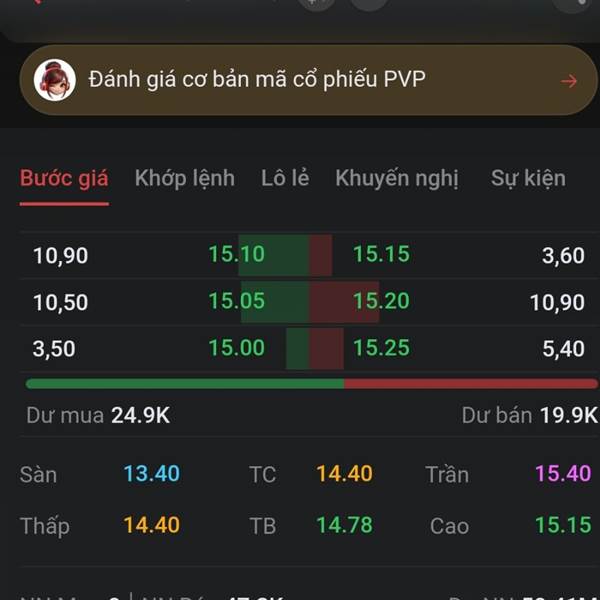Switch to the Sự kiện tab

pyautogui.click(x=528, y=179)
